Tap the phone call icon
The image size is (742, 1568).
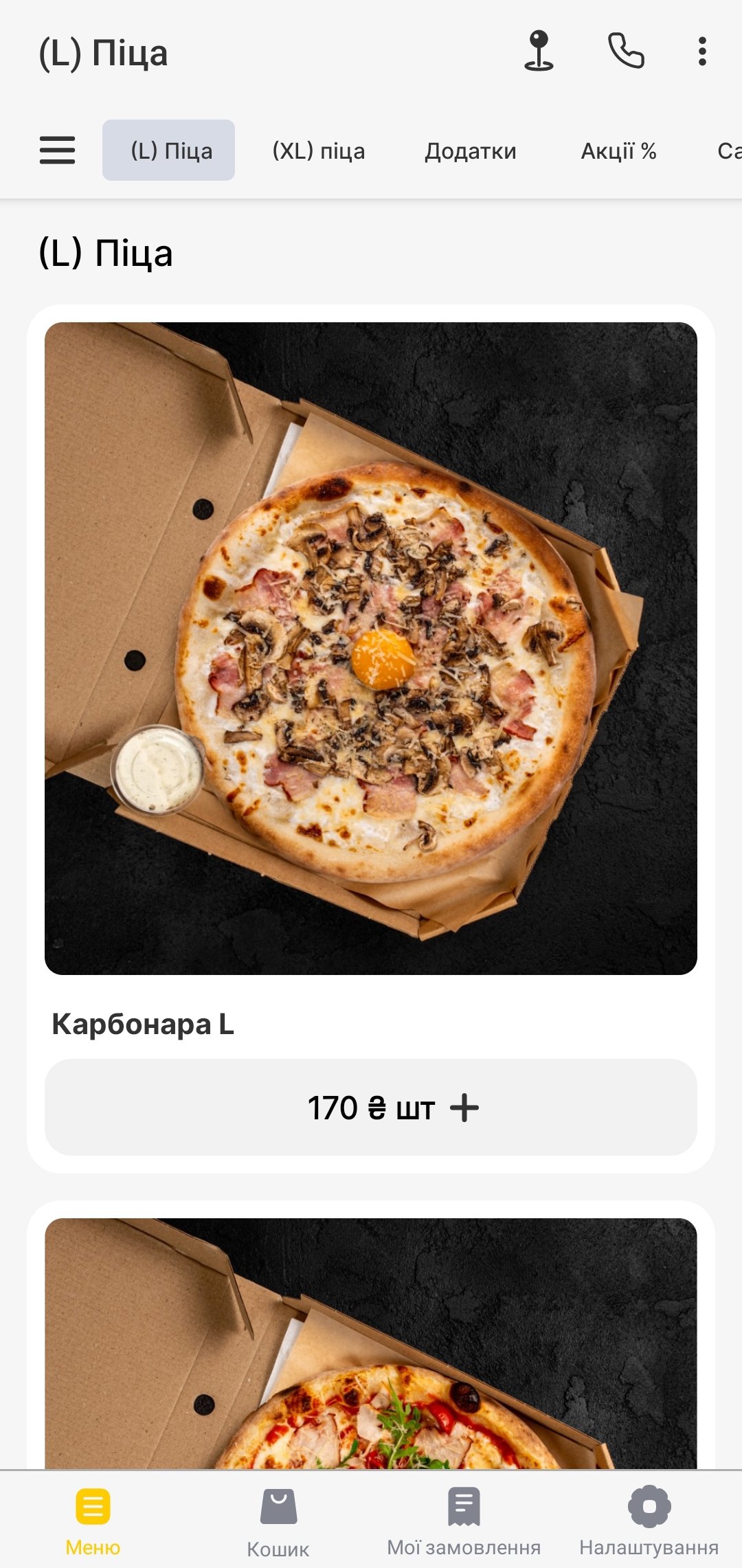point(626,51)
